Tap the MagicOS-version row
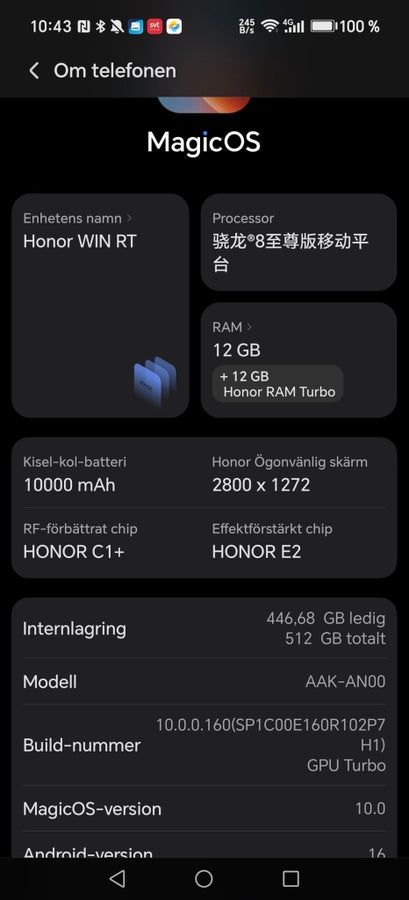This screenshot has height=900, width=409. click(x=204, y=809)
